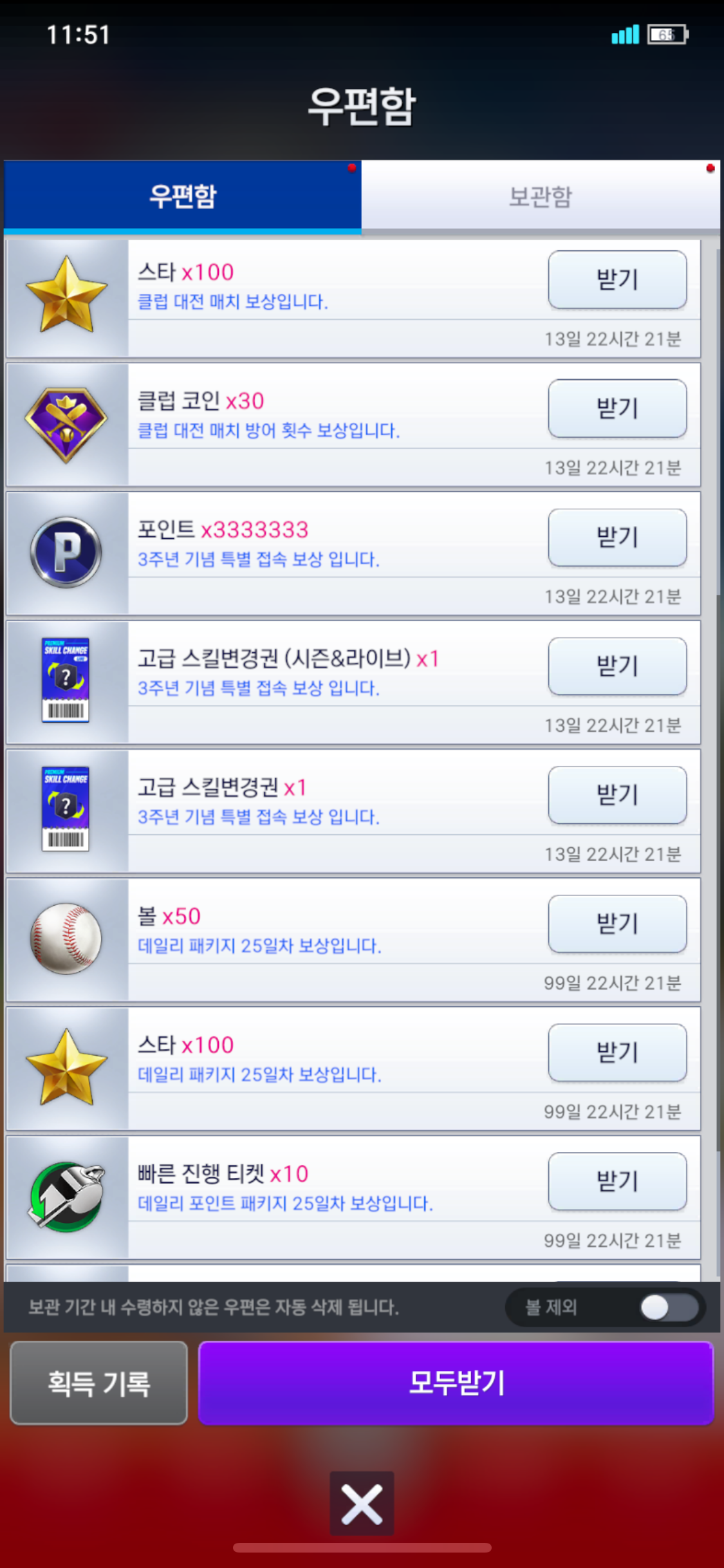Viewport: 724px width, 1568px height.
Task: Claim 스타 x100 from 클럽 대전 매치 보상
Action: [617, 280]
